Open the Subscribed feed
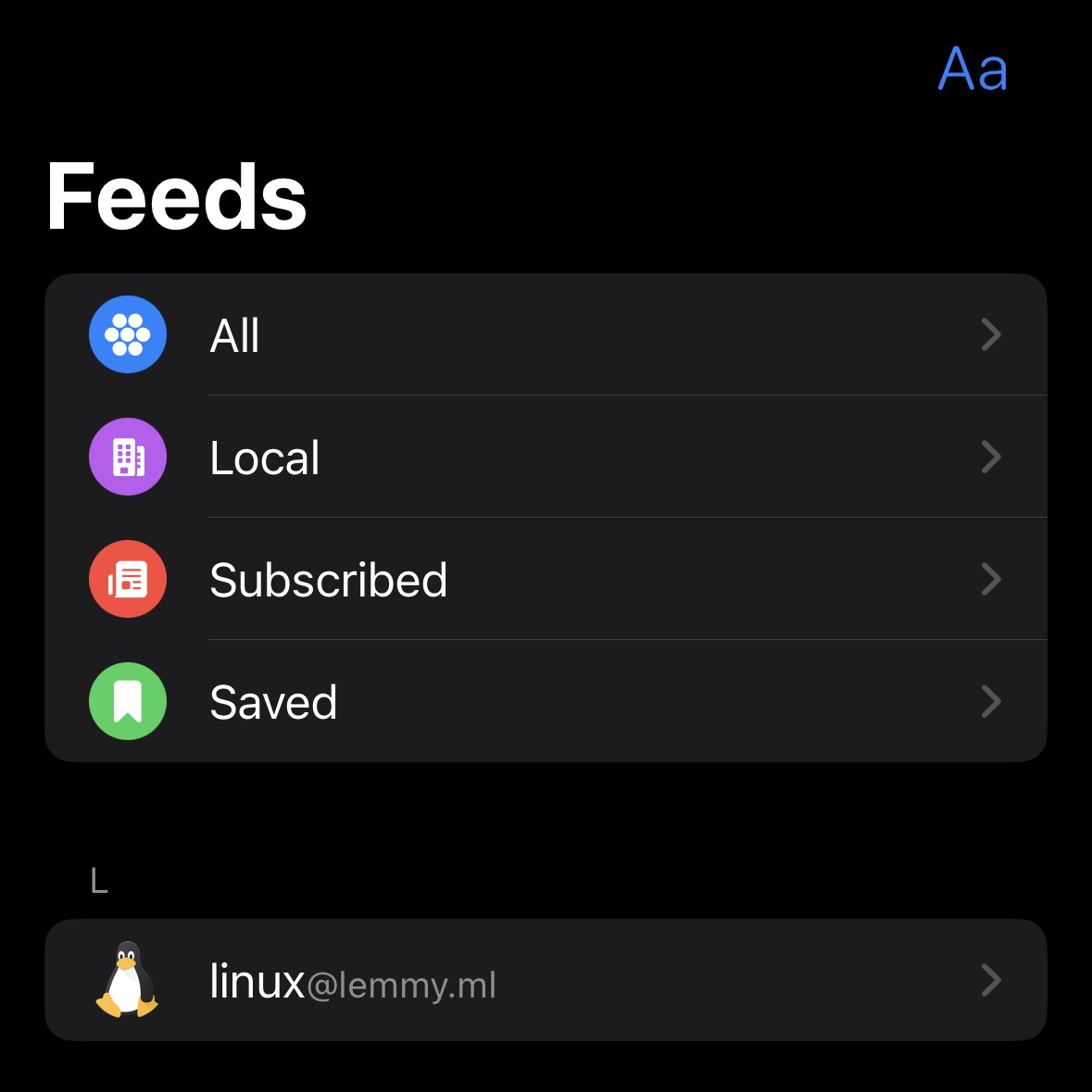The width and height of the screenshot is (1092, 1092). tap(545, 579)
